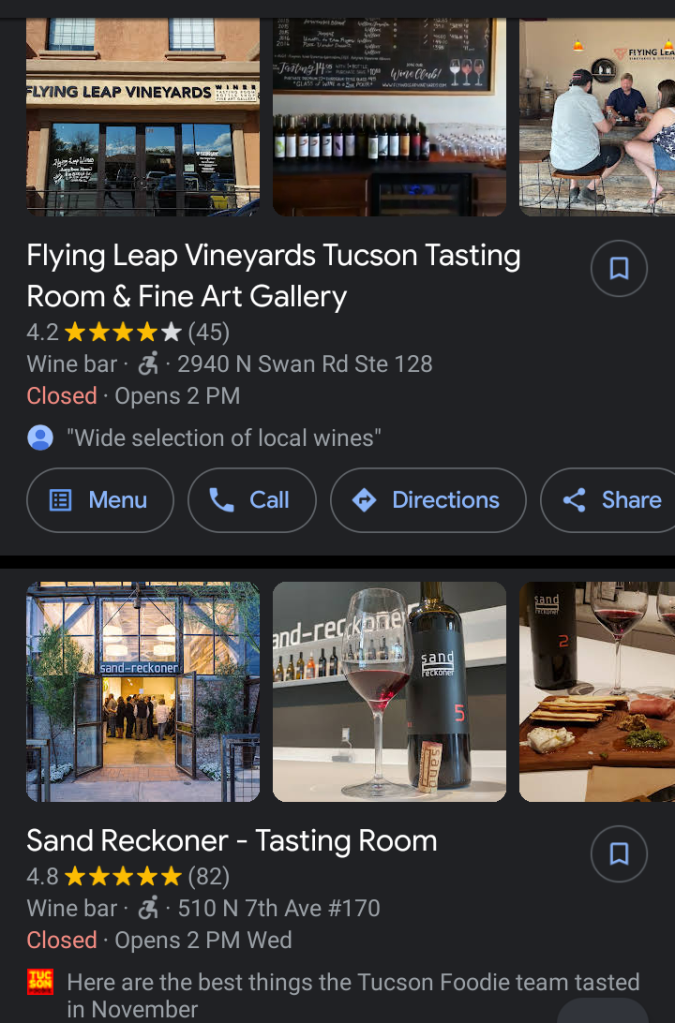Open Flying Leap Vineyards Tucson Tasting Room listing
The height and width of the screenshot is (1023, 675).
(x=273, y=276)
